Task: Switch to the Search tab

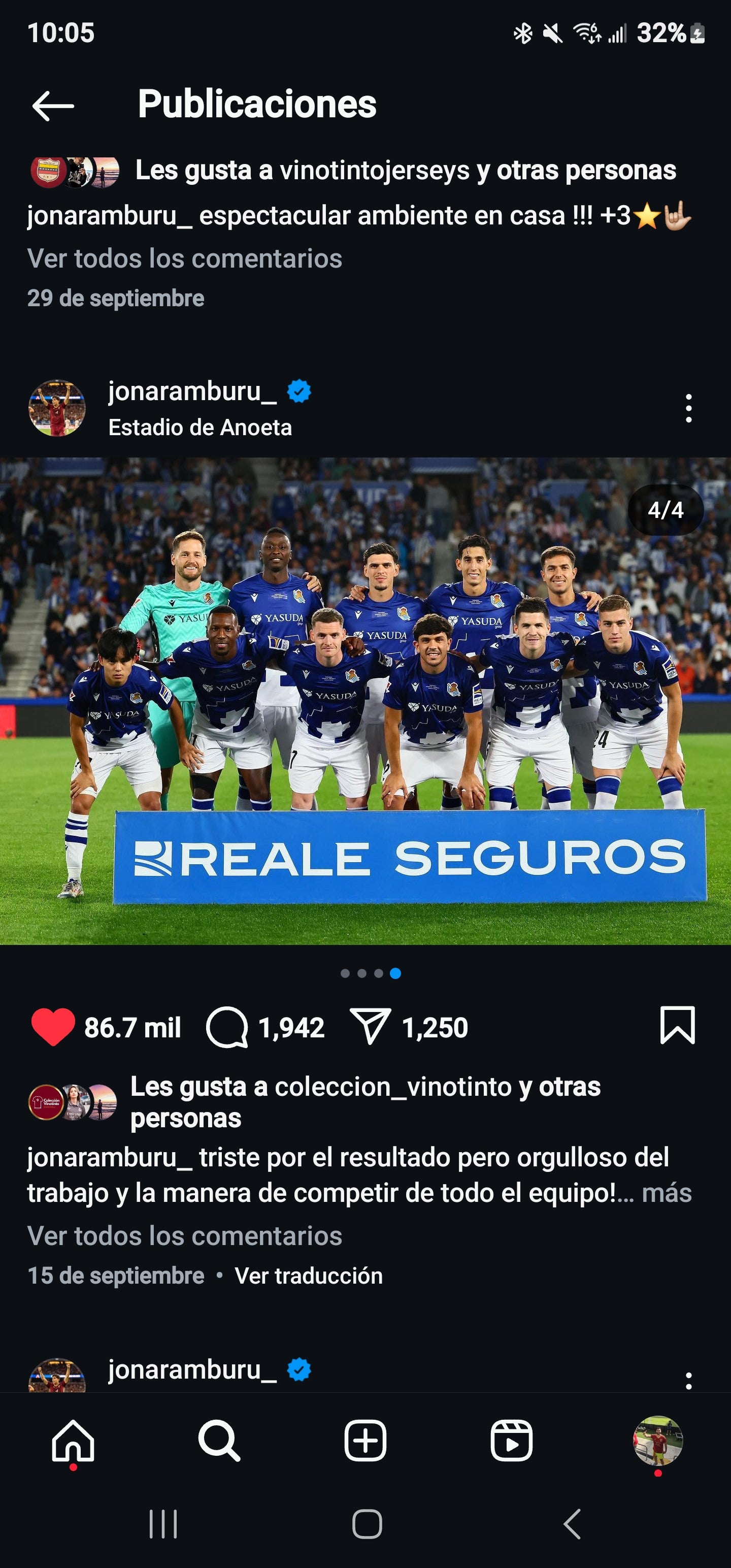Action: coord(219,1441)
